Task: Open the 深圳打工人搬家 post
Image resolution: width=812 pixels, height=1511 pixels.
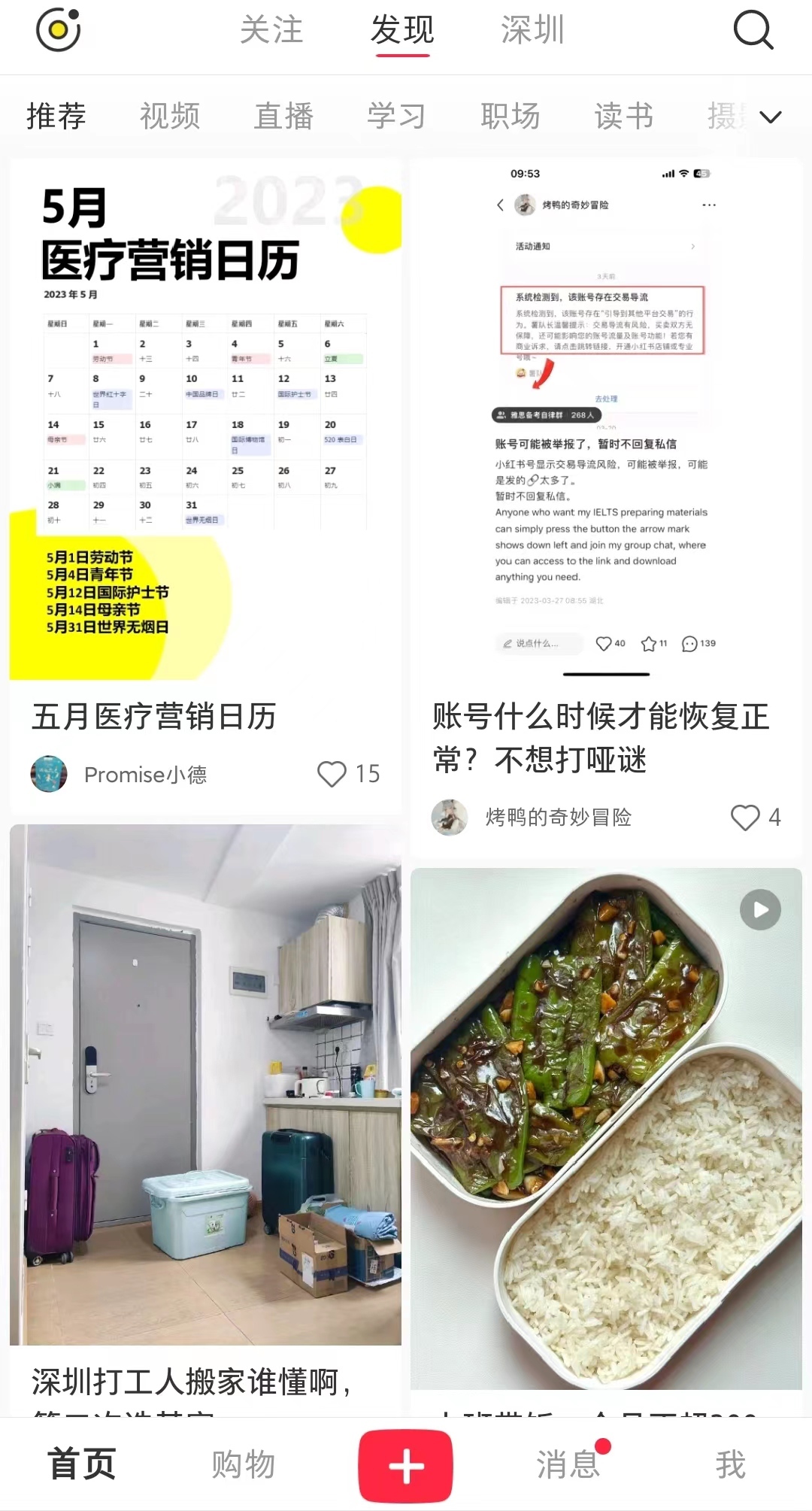Action: pos(205,1083)
